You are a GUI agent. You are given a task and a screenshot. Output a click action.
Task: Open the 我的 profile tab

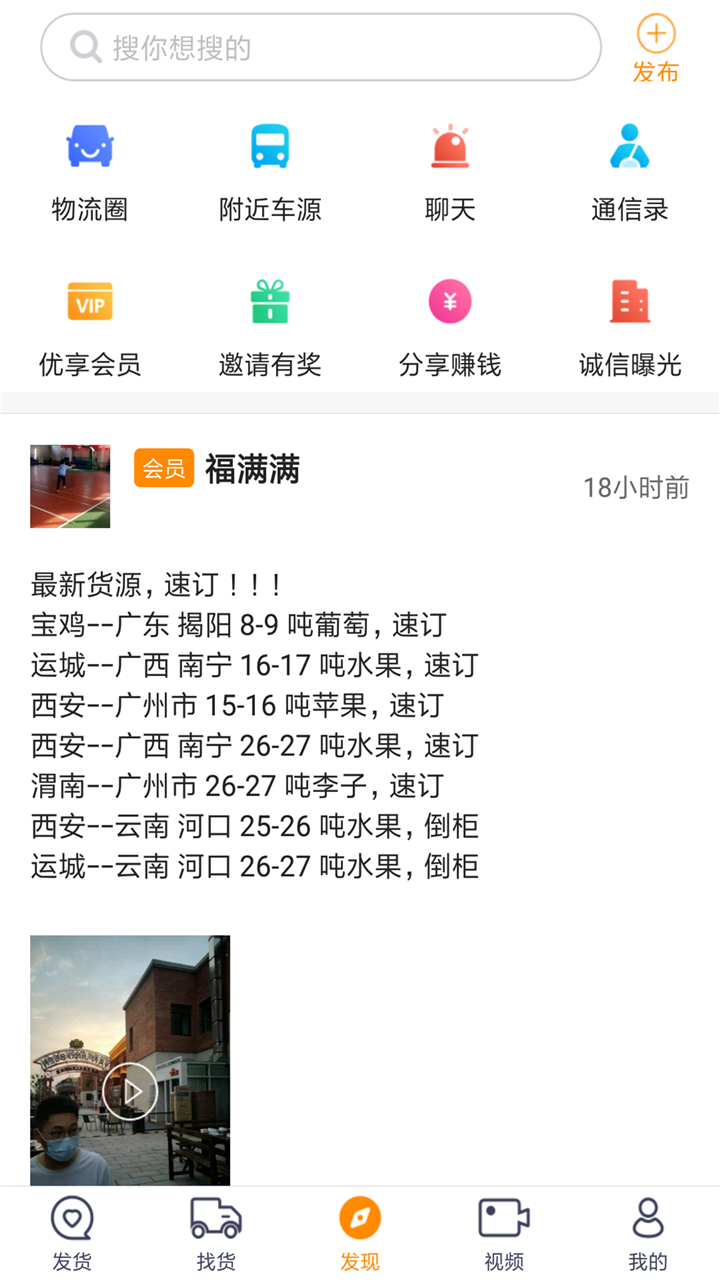pos(647,1232)
